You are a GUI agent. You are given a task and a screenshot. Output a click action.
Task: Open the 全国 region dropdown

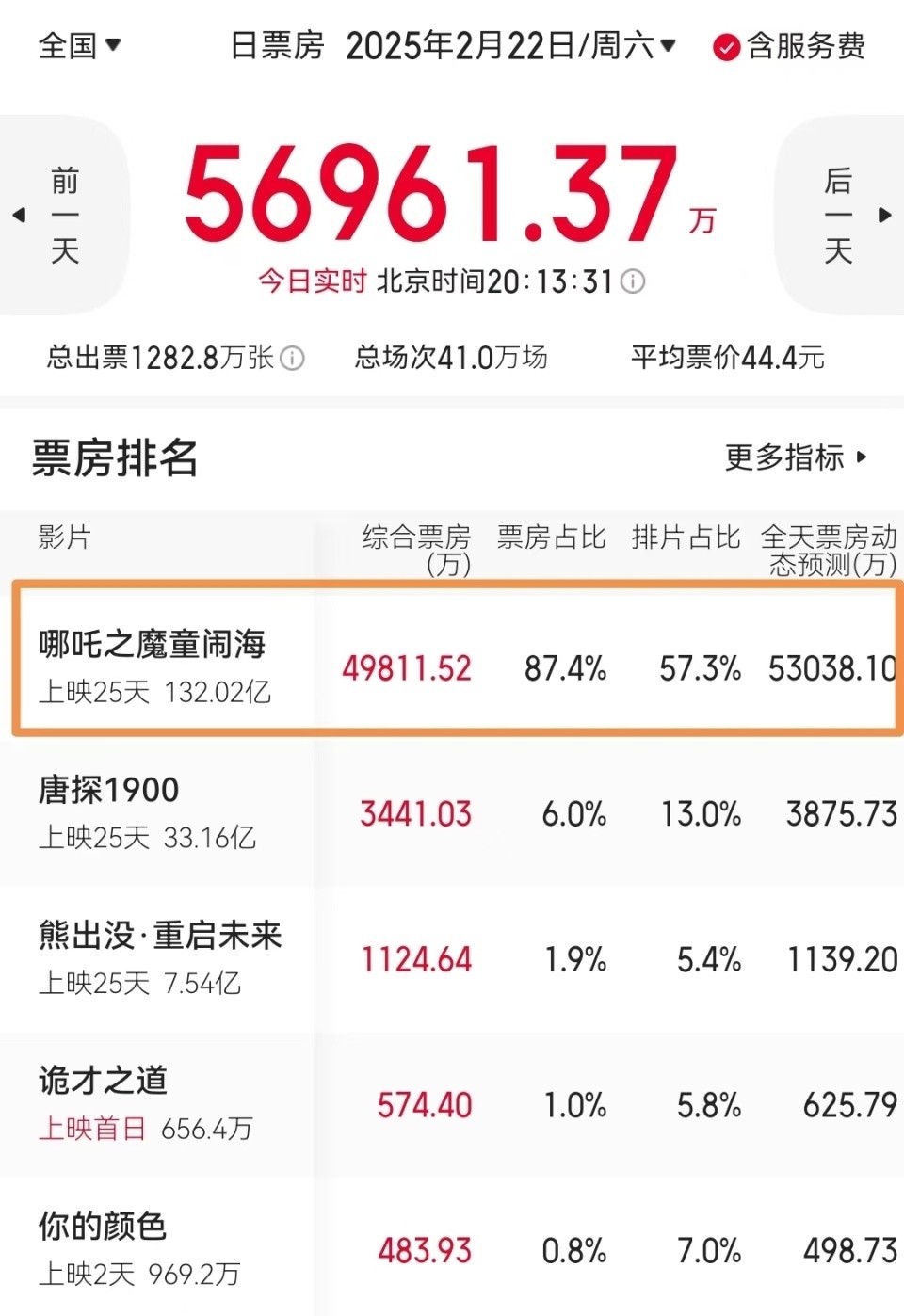[x=79, y=45]
